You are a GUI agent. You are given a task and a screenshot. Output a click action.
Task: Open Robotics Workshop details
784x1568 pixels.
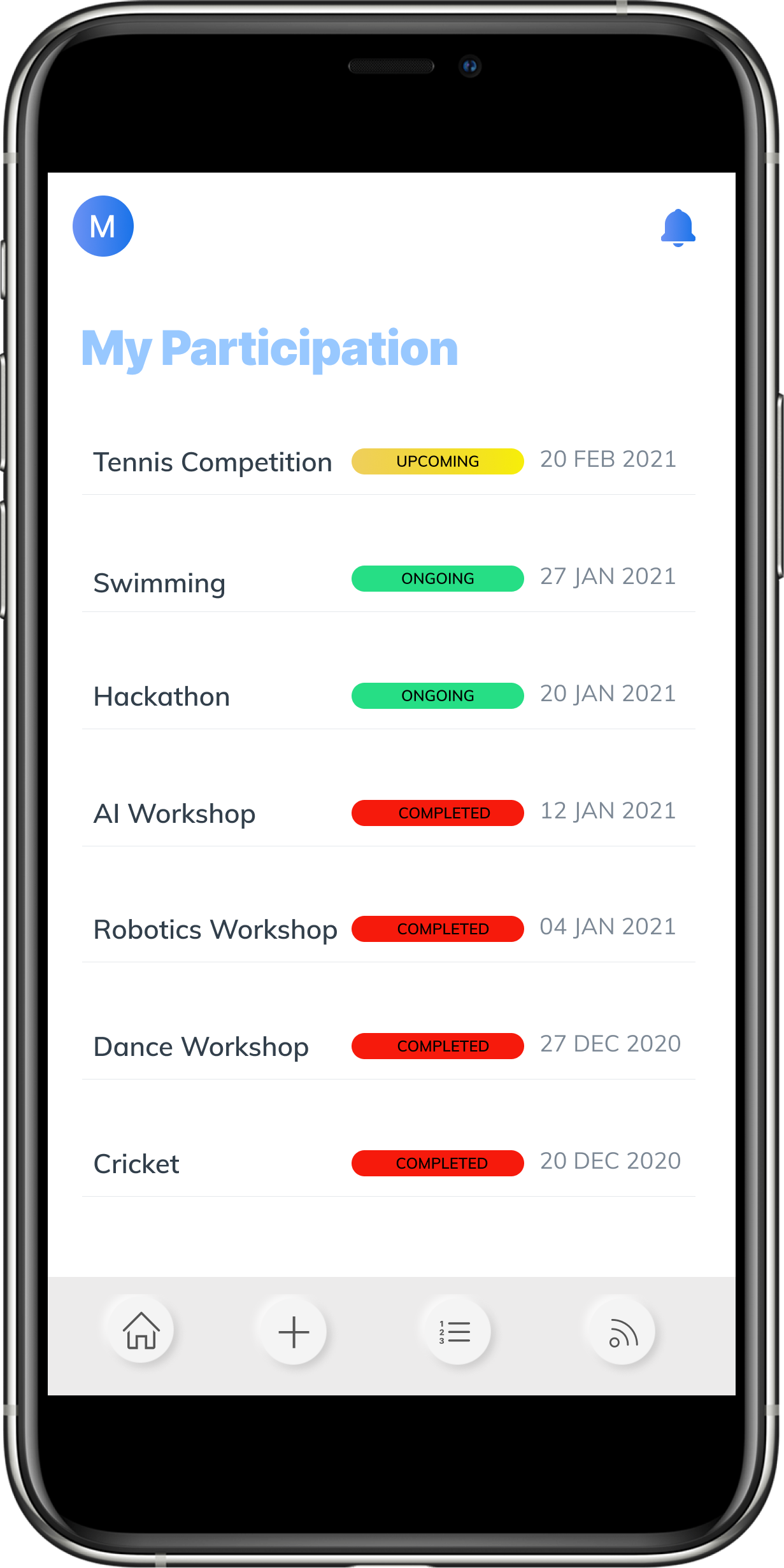pos(388,929)
